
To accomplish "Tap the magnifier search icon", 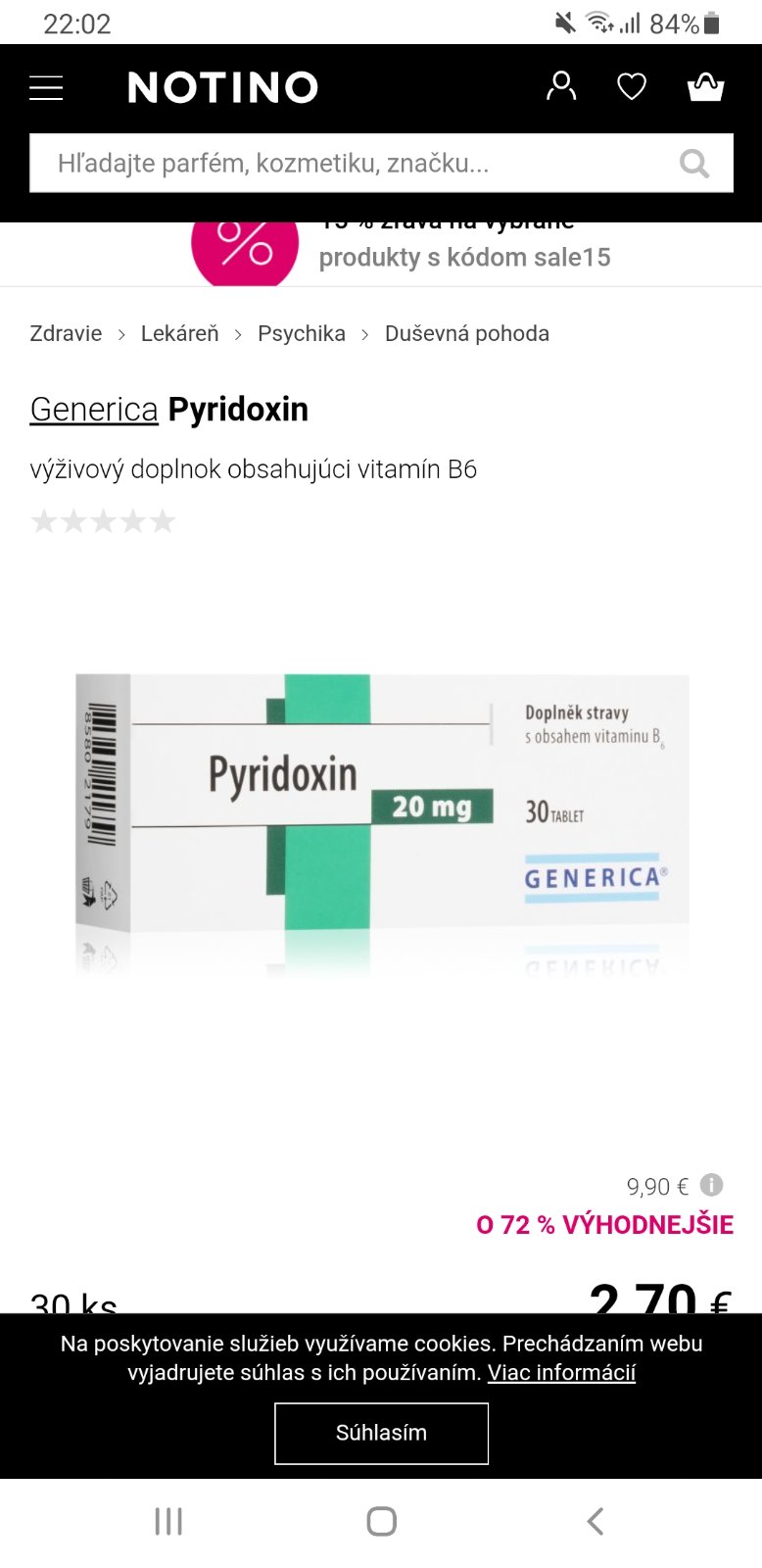I will 694,164.
